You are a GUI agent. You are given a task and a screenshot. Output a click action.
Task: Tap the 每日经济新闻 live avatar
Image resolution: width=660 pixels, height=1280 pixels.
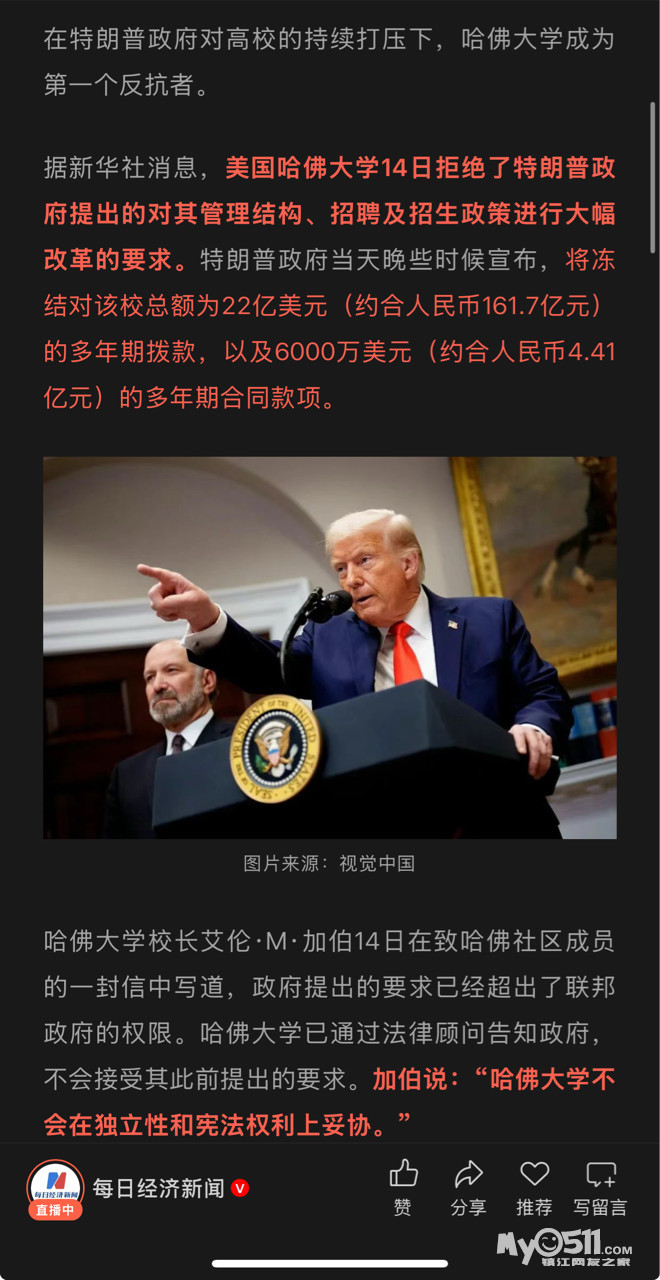click(x=55, y=1190)
